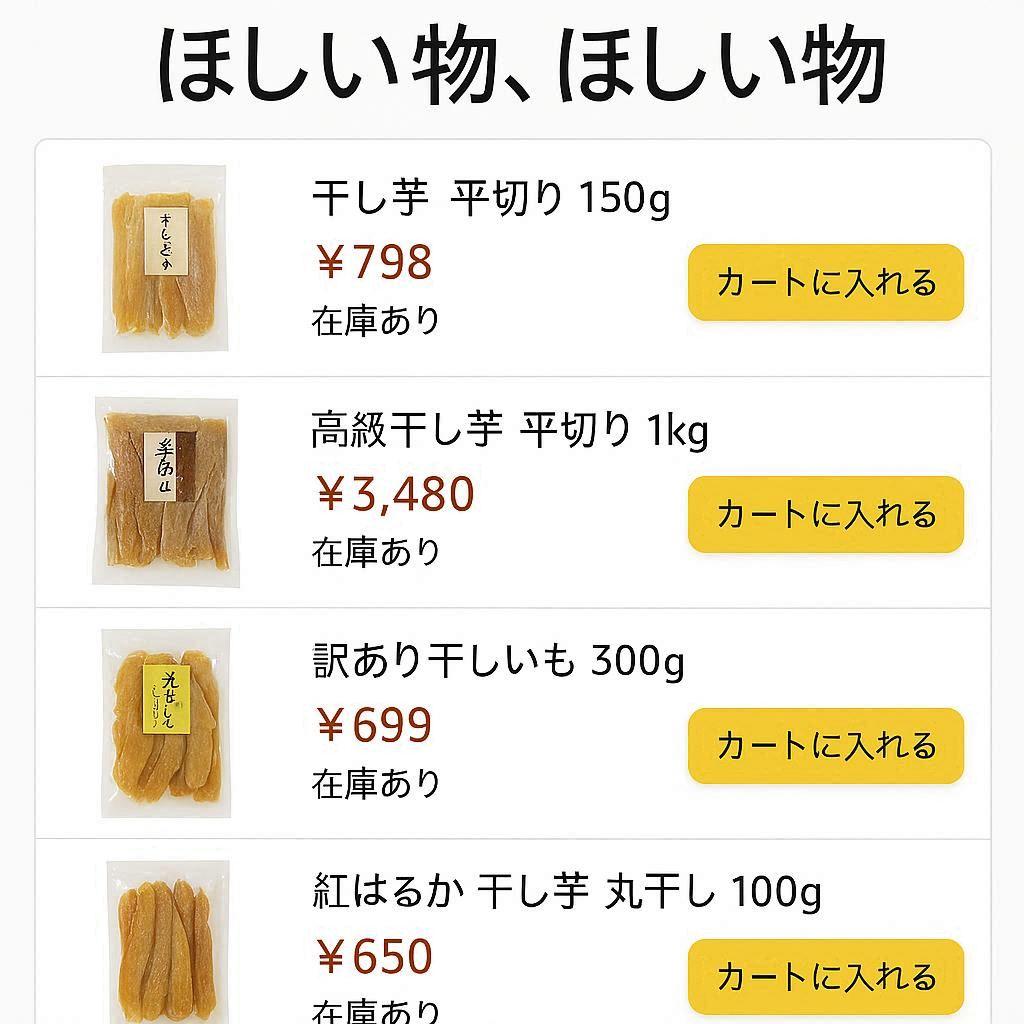Add 高級干し芋 平切り 1kg to cart
The width and height of the screenshot is (1024, 1024).
pyautogui.click(x=825, y=514)
